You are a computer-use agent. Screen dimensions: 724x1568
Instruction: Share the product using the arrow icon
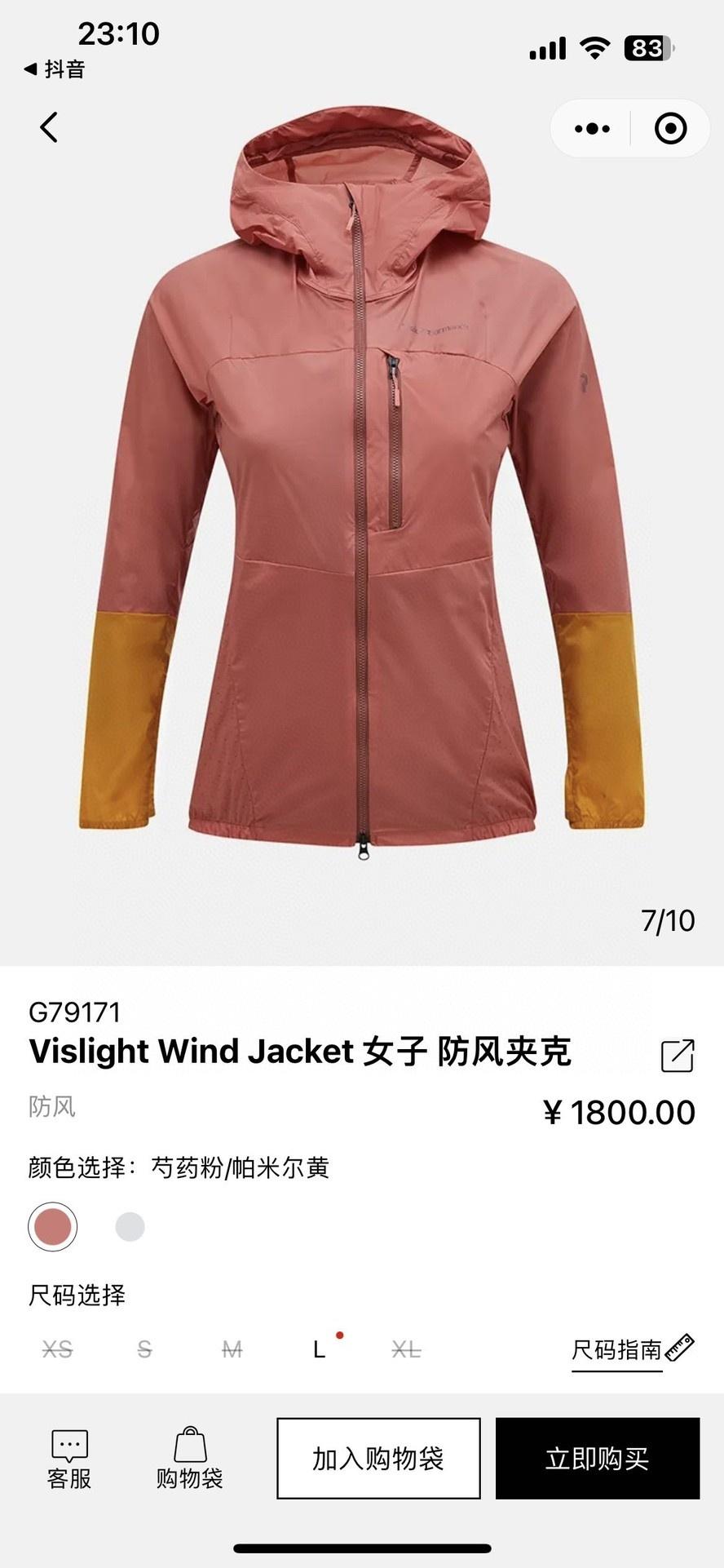click(x=677, y=1055)
